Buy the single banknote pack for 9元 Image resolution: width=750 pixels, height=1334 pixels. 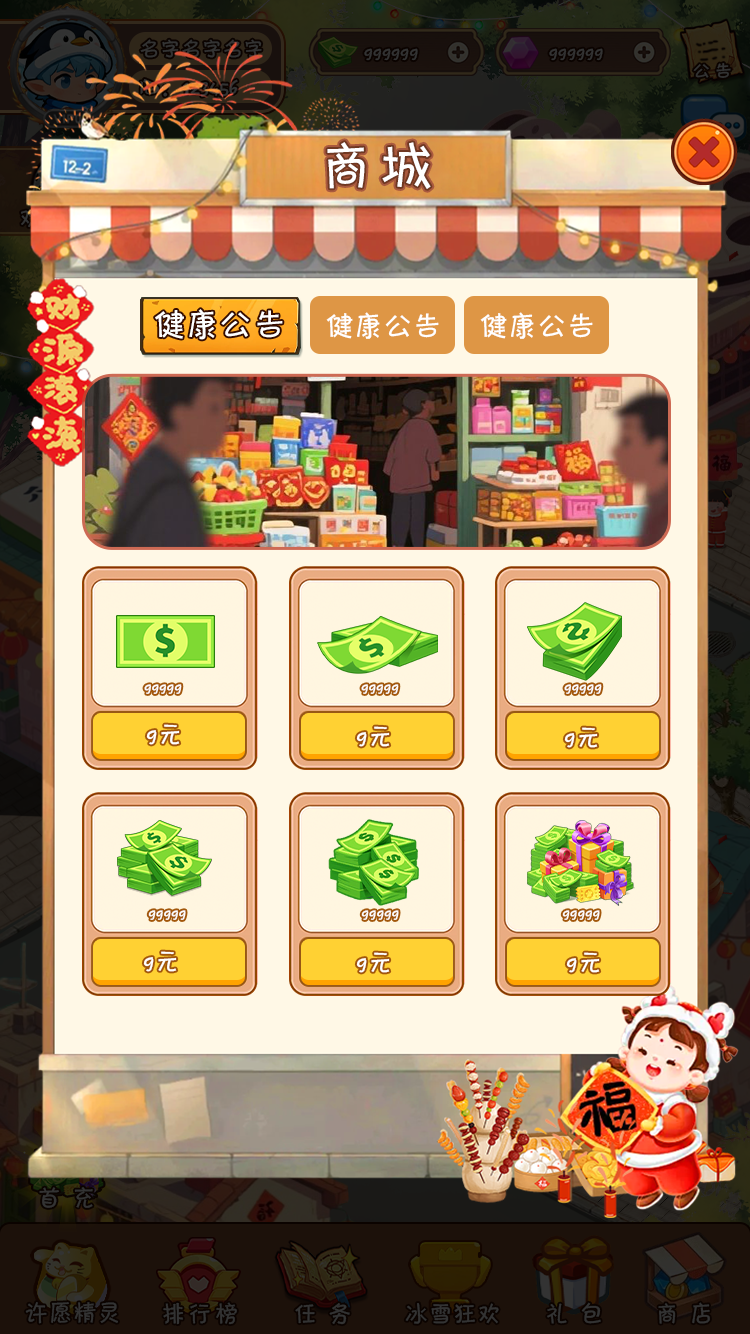pyautogui.click(x=169, y=737)
